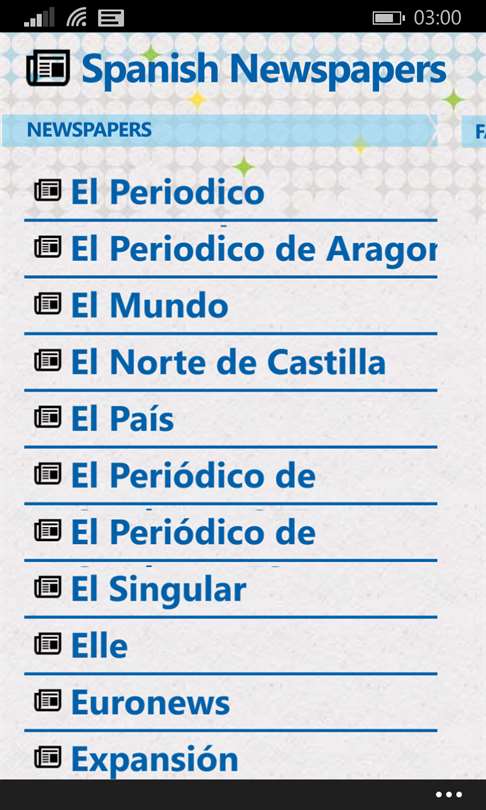Select Elle from the list

click(x=230, y=646)
